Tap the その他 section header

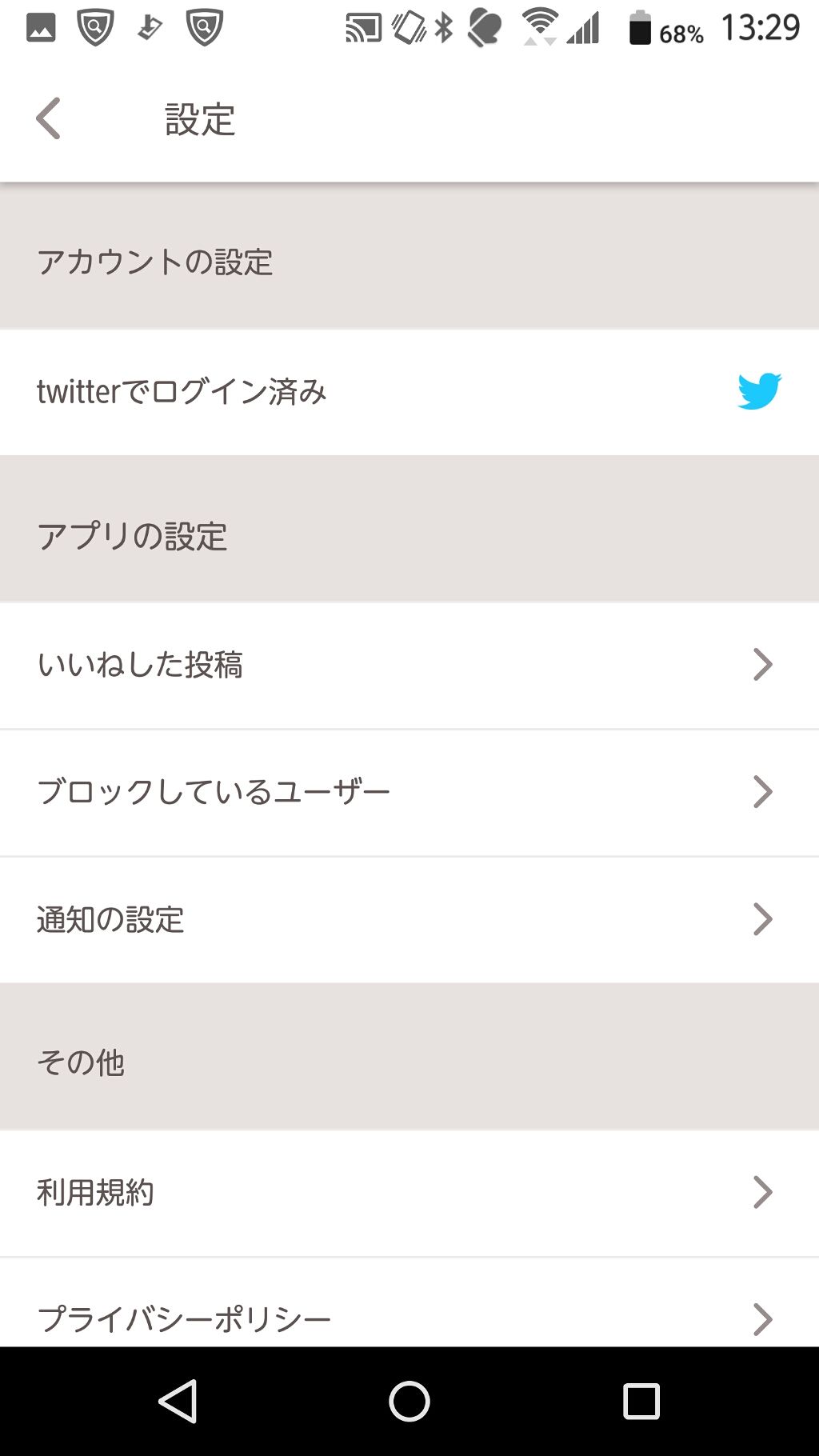(82, 1062)
